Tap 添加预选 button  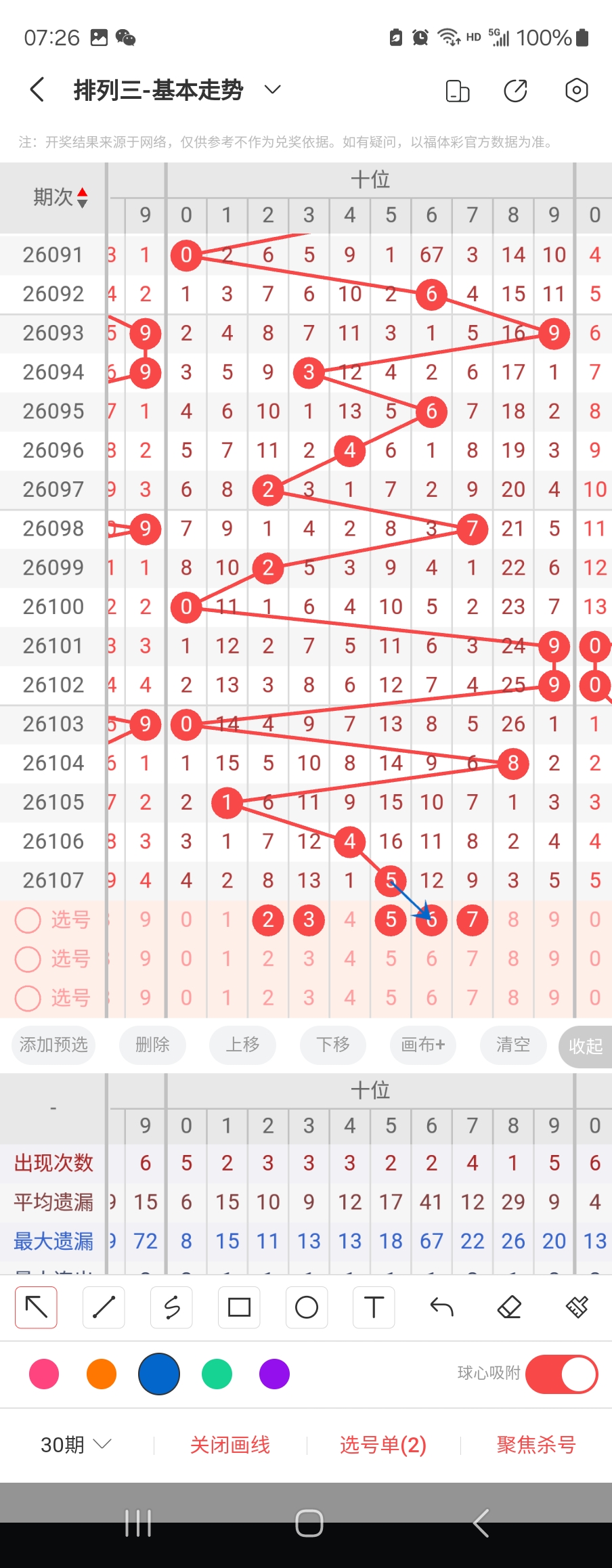[x=53, y=1045]
